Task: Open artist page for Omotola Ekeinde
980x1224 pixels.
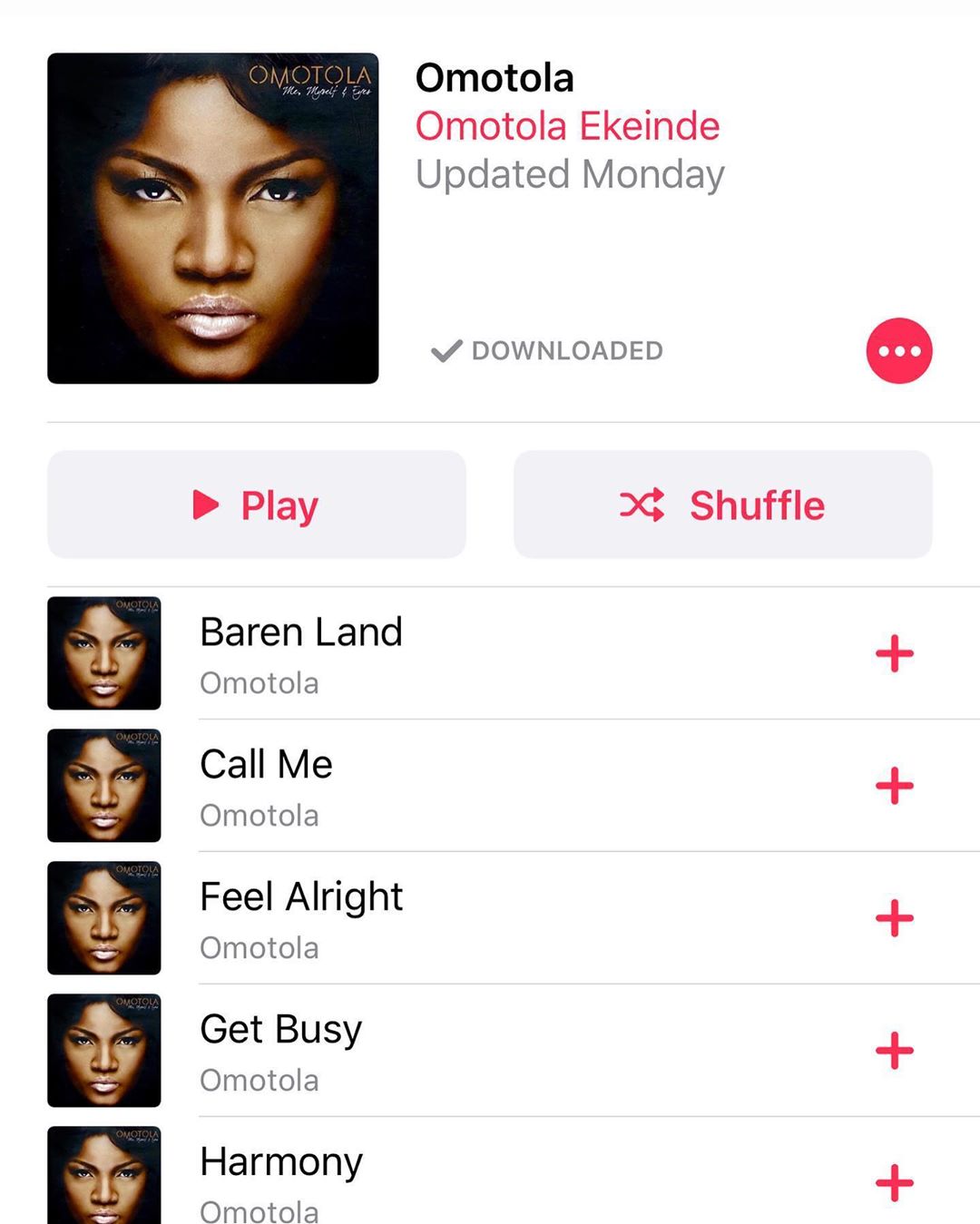Action: point(567,126)
